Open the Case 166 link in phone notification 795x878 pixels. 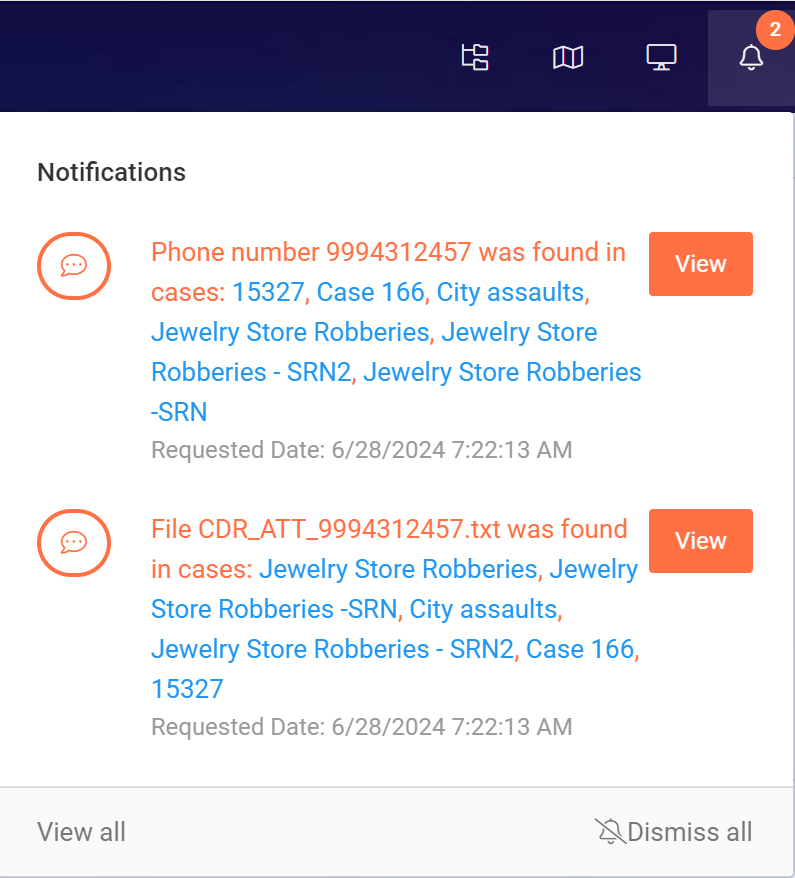pyautogui.click(x=371, y=292)
